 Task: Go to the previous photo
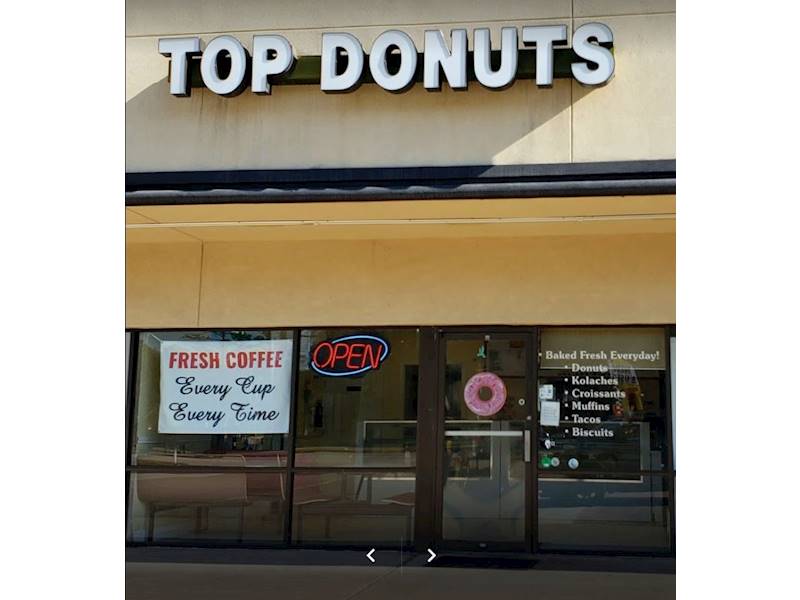pos(370,555)
